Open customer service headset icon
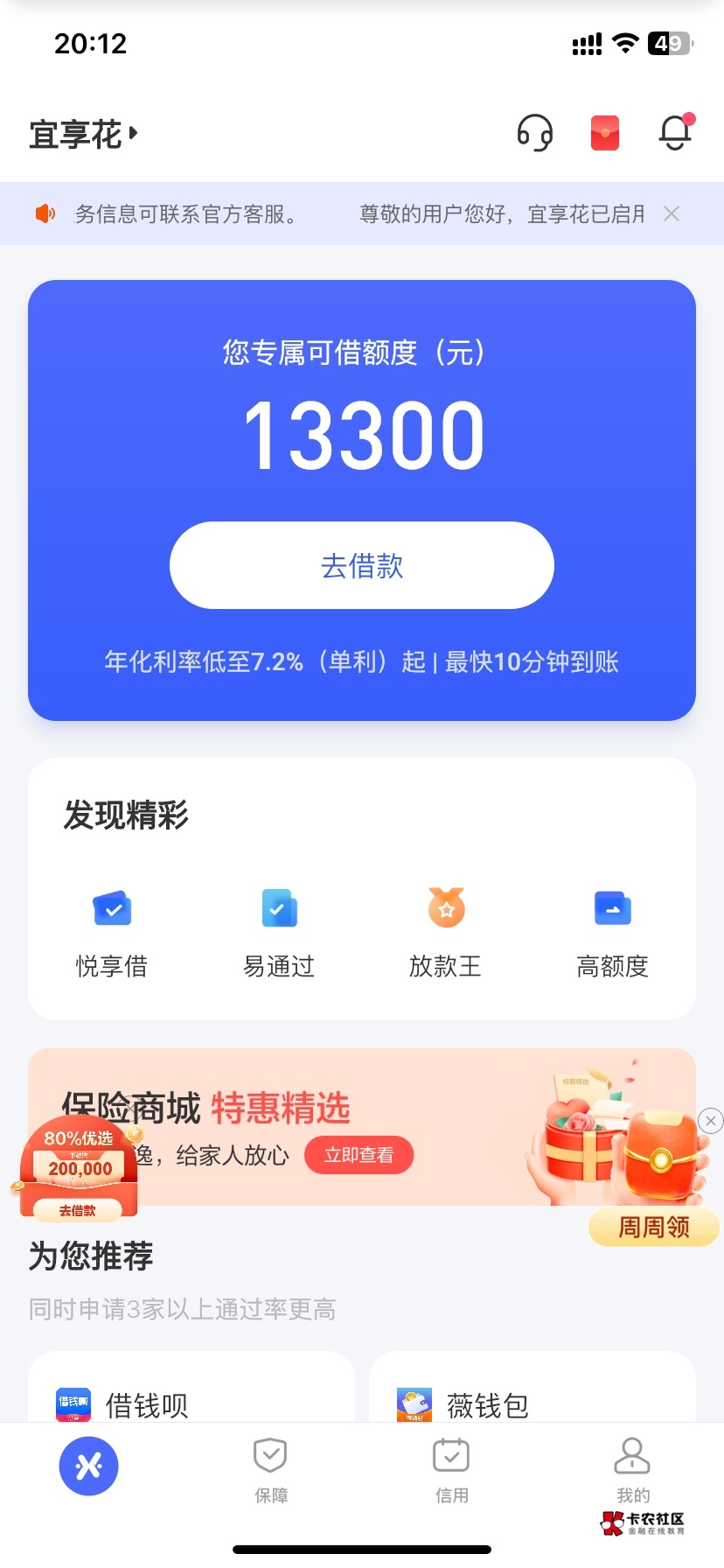 coord(534,134)
